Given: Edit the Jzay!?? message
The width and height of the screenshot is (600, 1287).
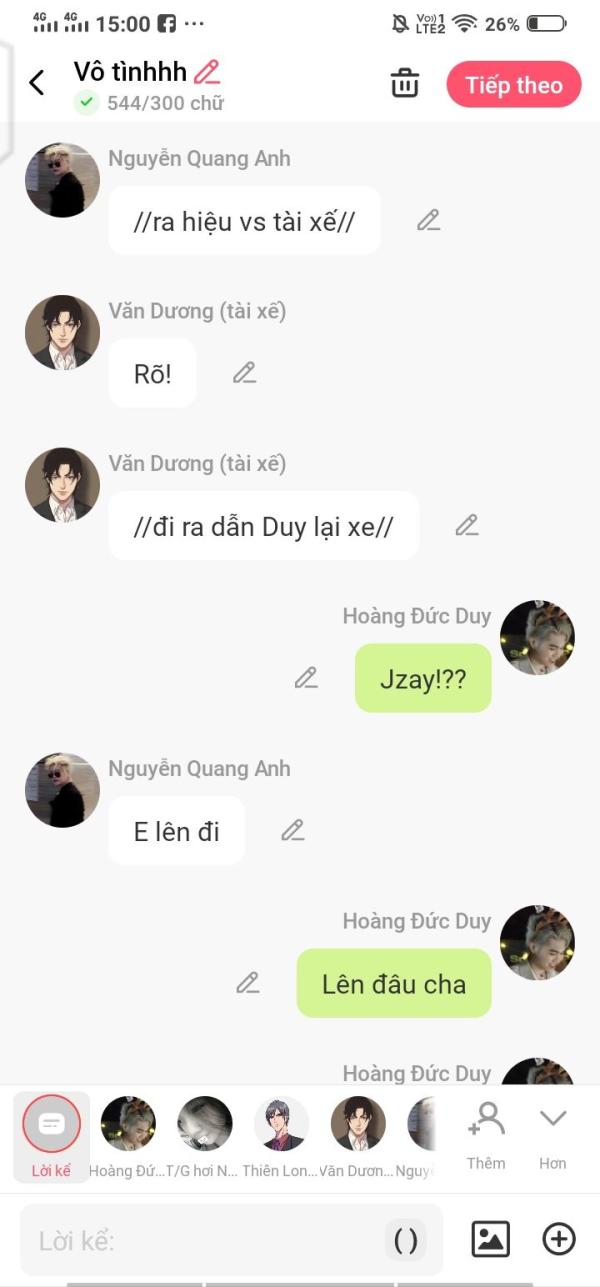Looking at the screenshot, I should [306, 678].
